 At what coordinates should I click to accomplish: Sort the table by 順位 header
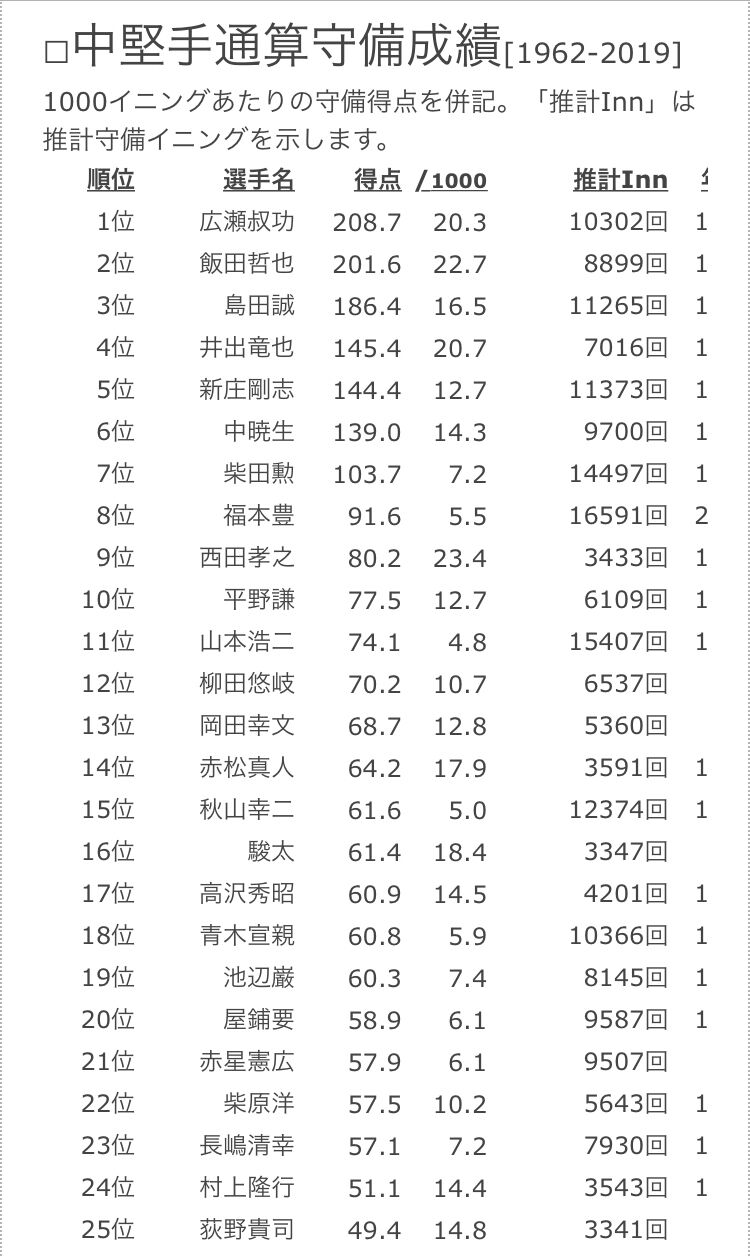point(111,180)
